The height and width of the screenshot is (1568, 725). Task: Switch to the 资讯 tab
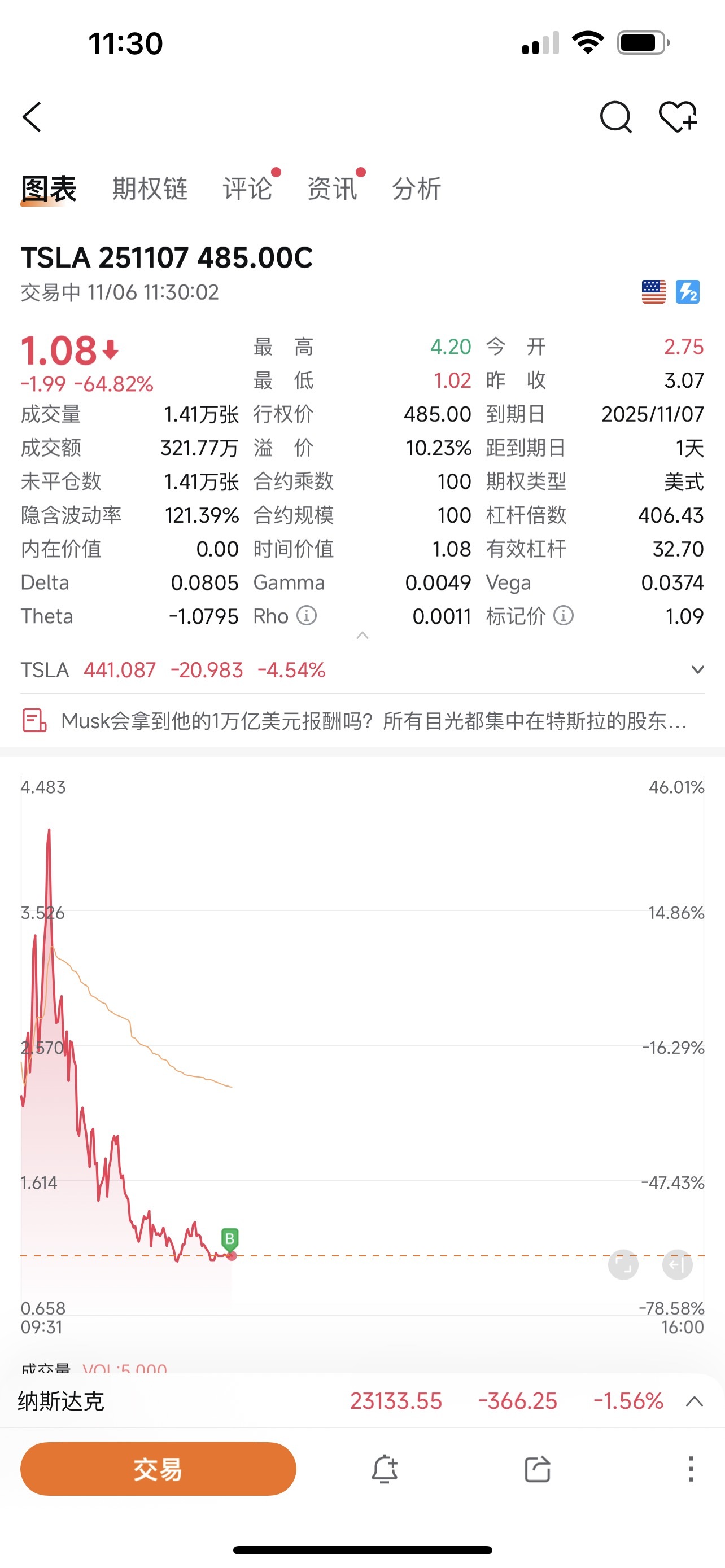332,188
